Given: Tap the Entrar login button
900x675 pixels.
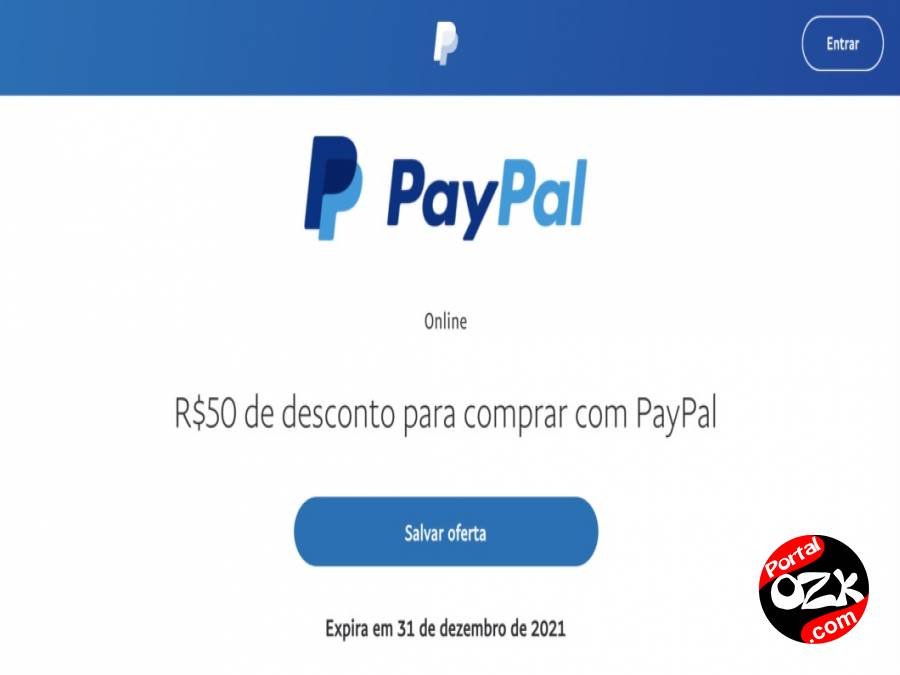Looking at the screenshot, I should (843, 44).
